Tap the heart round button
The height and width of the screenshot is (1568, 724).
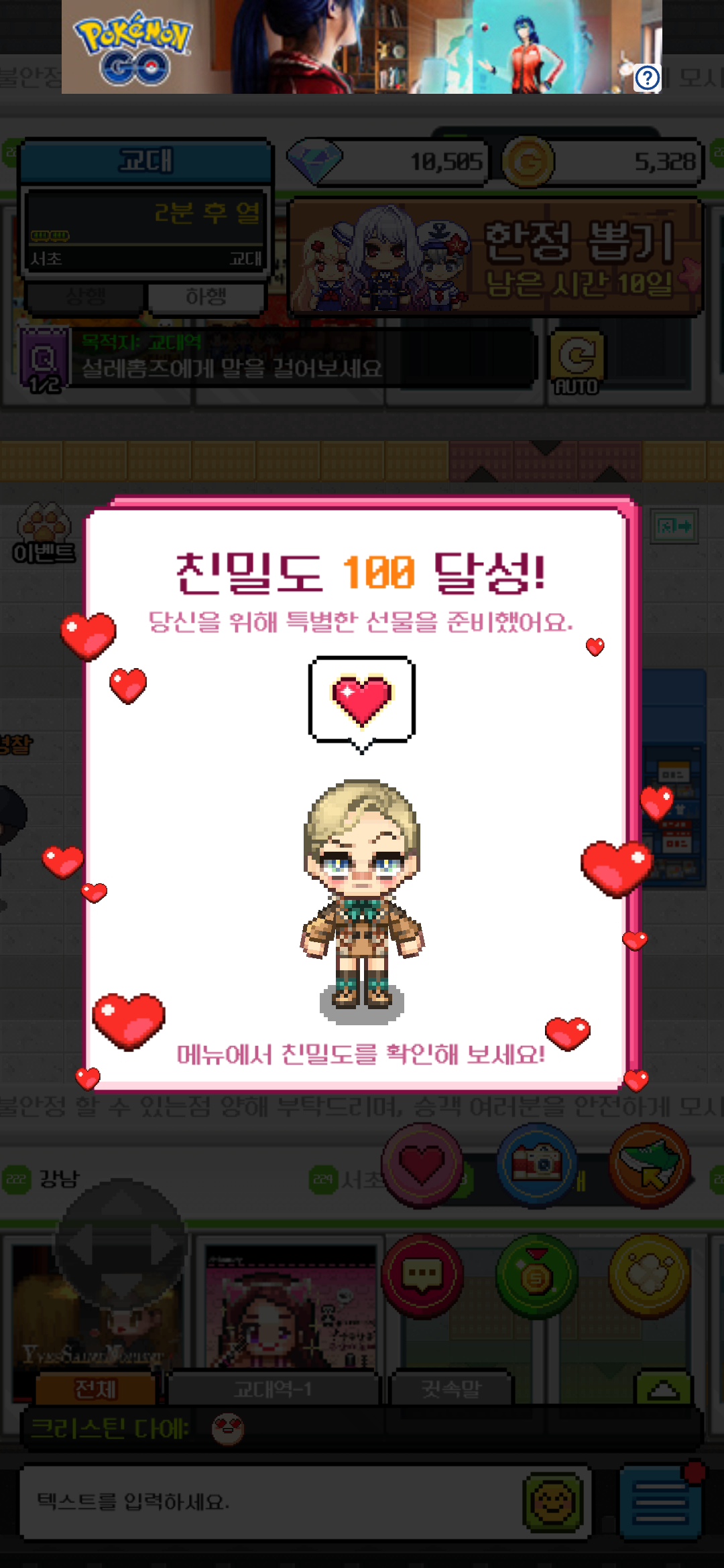422,1165
